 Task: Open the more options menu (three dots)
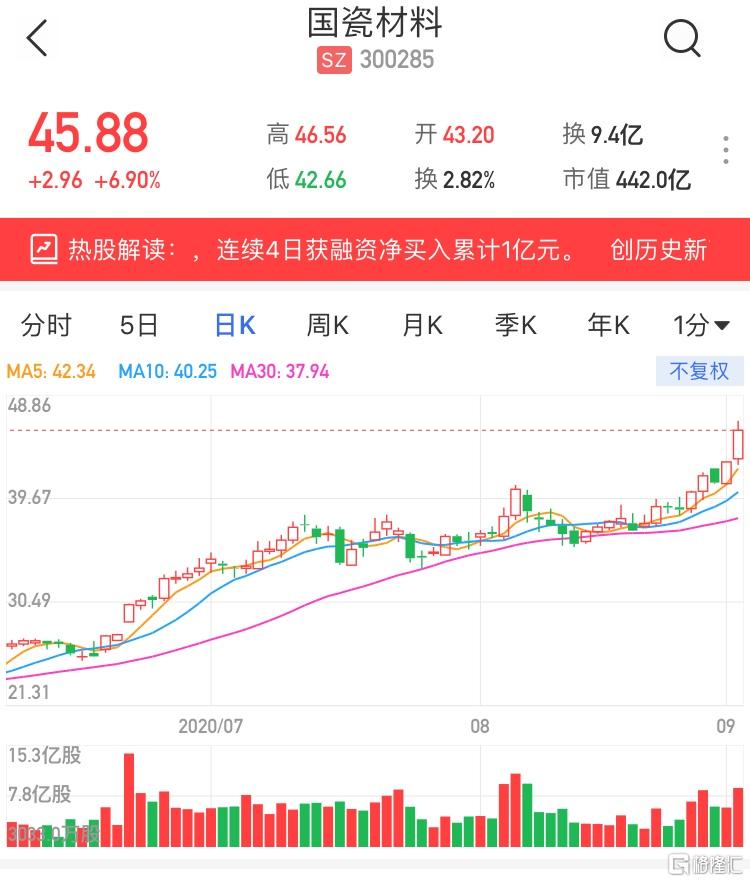coord(724,148)
